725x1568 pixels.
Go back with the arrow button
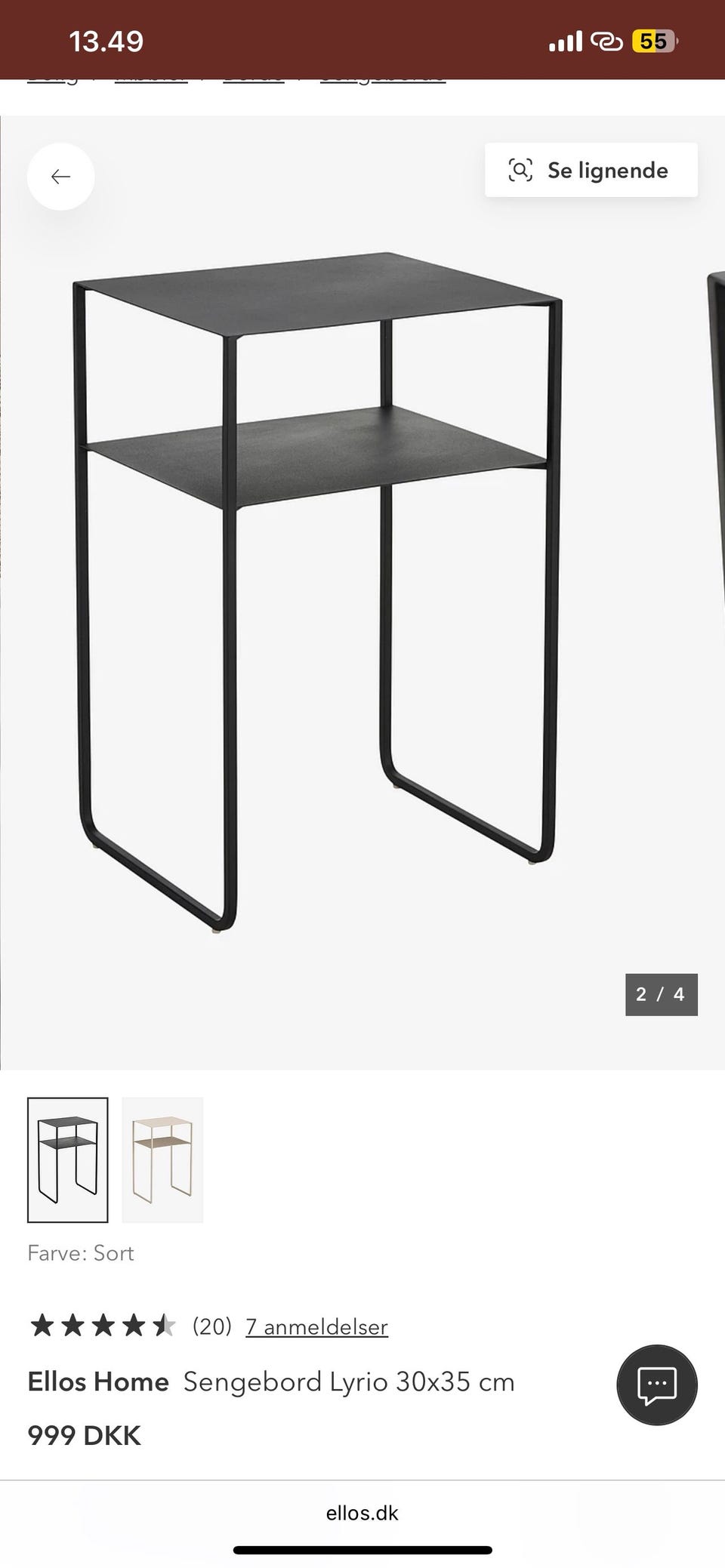tap(60, 177)
